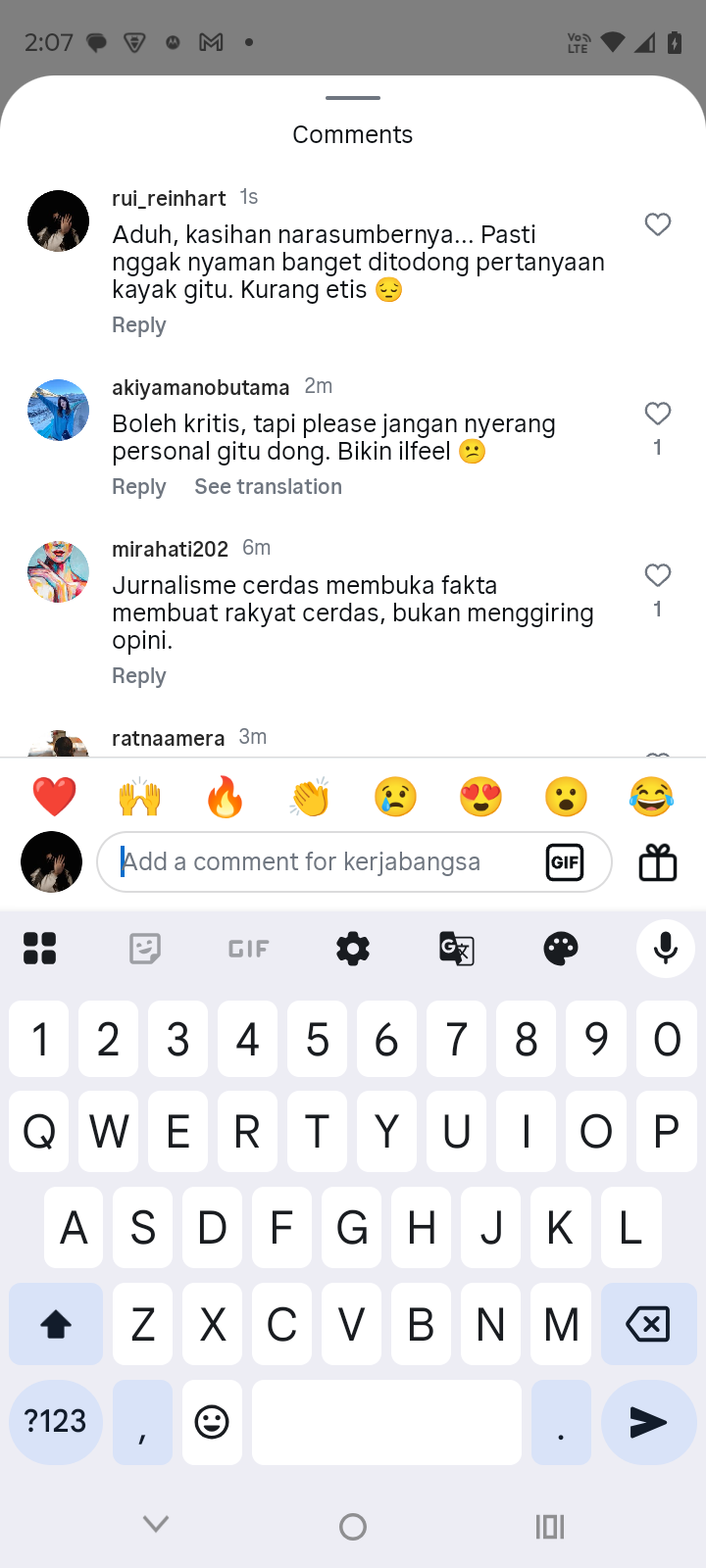Tap the keyboard send arrow key

[648, 1422]
